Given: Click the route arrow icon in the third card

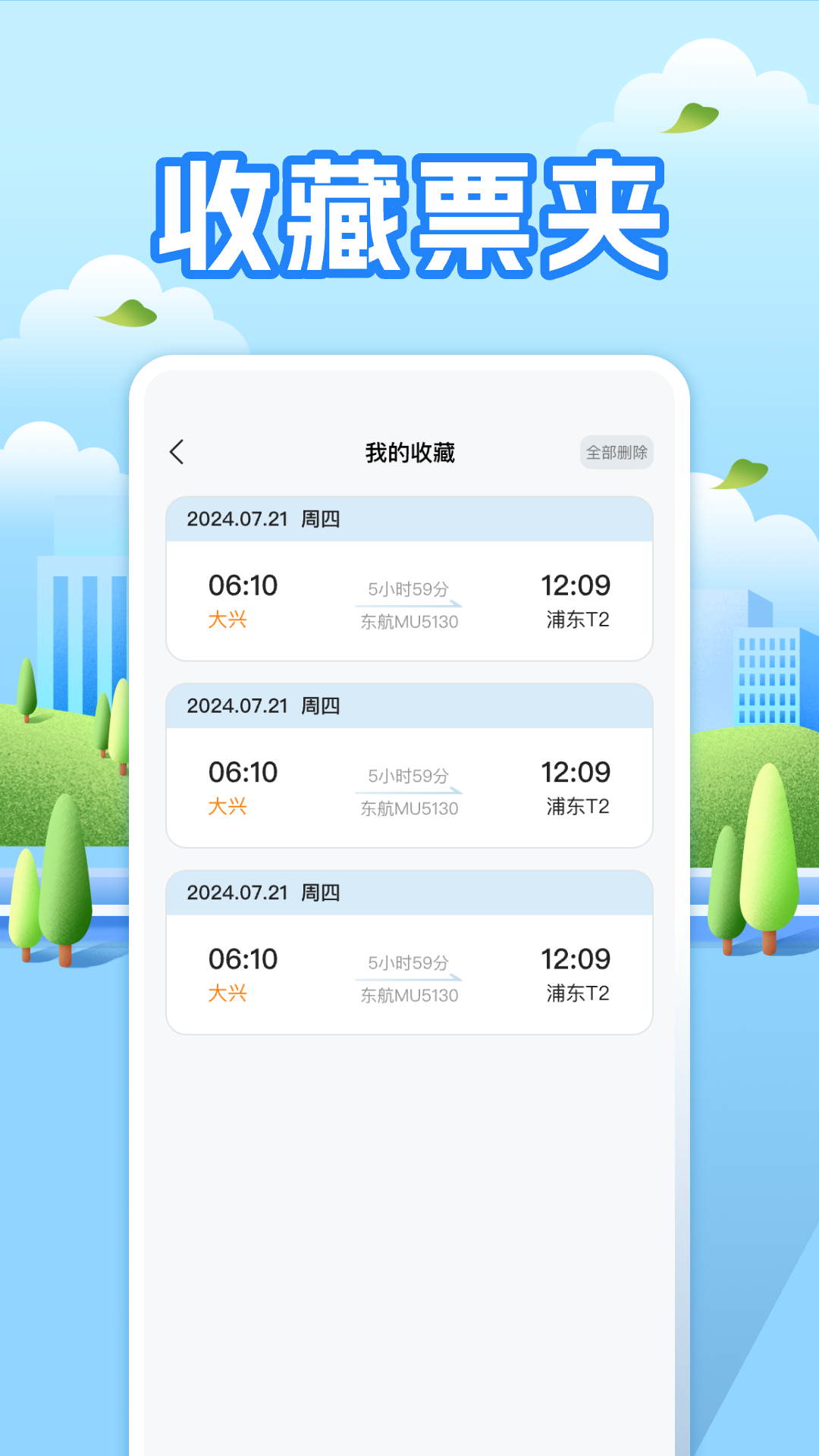Looking at the screenshot, I should tap(409, 979).
